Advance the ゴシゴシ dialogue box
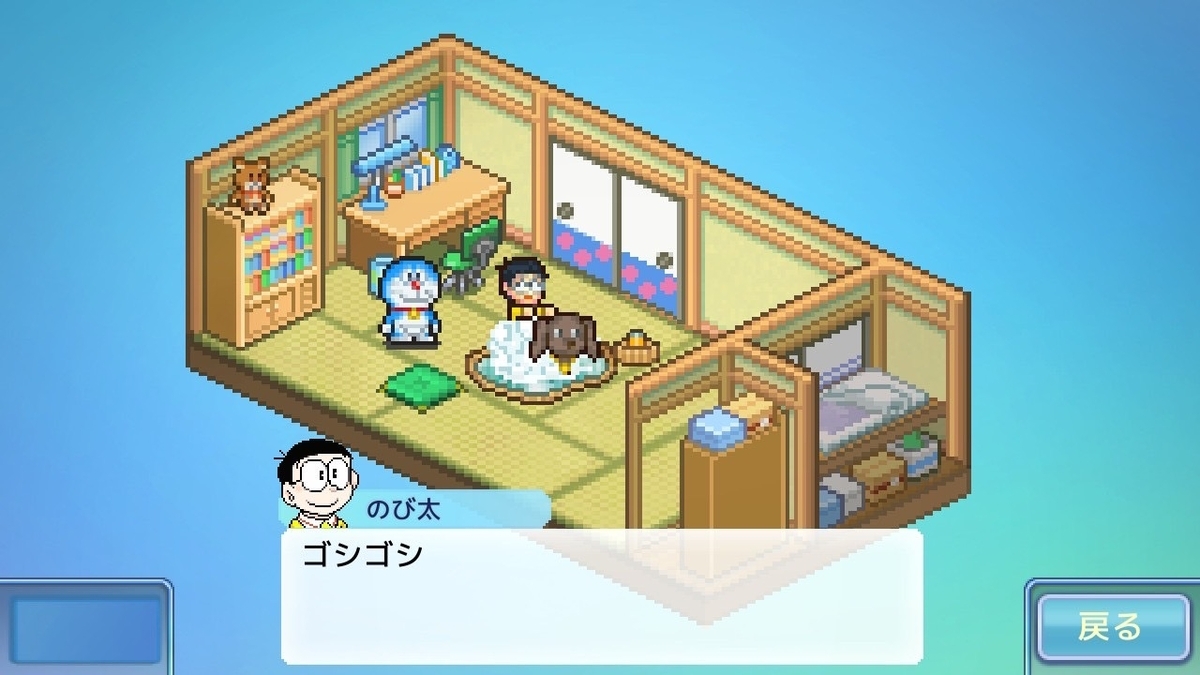1200x675 pixels. tap(600, 595)
